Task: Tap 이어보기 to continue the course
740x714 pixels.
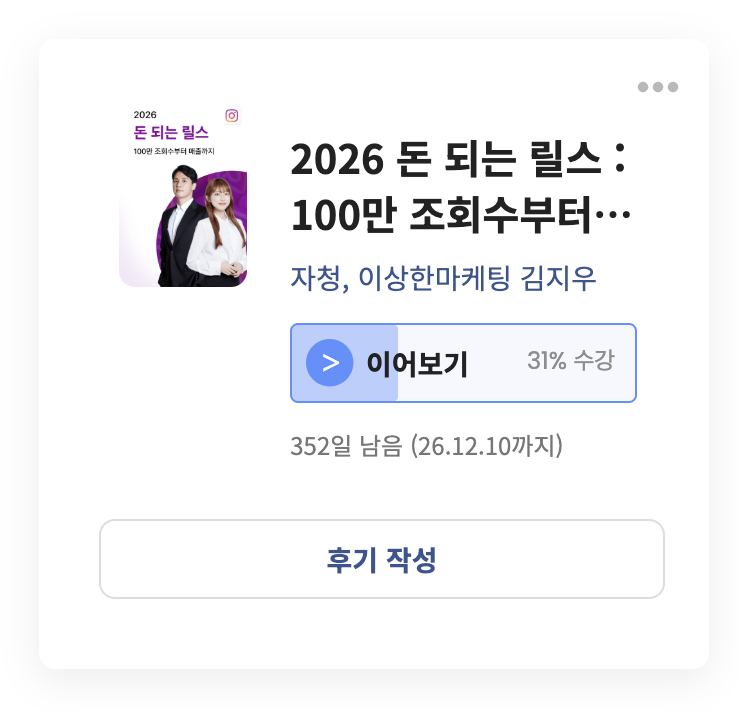Action: pos(462,363)
